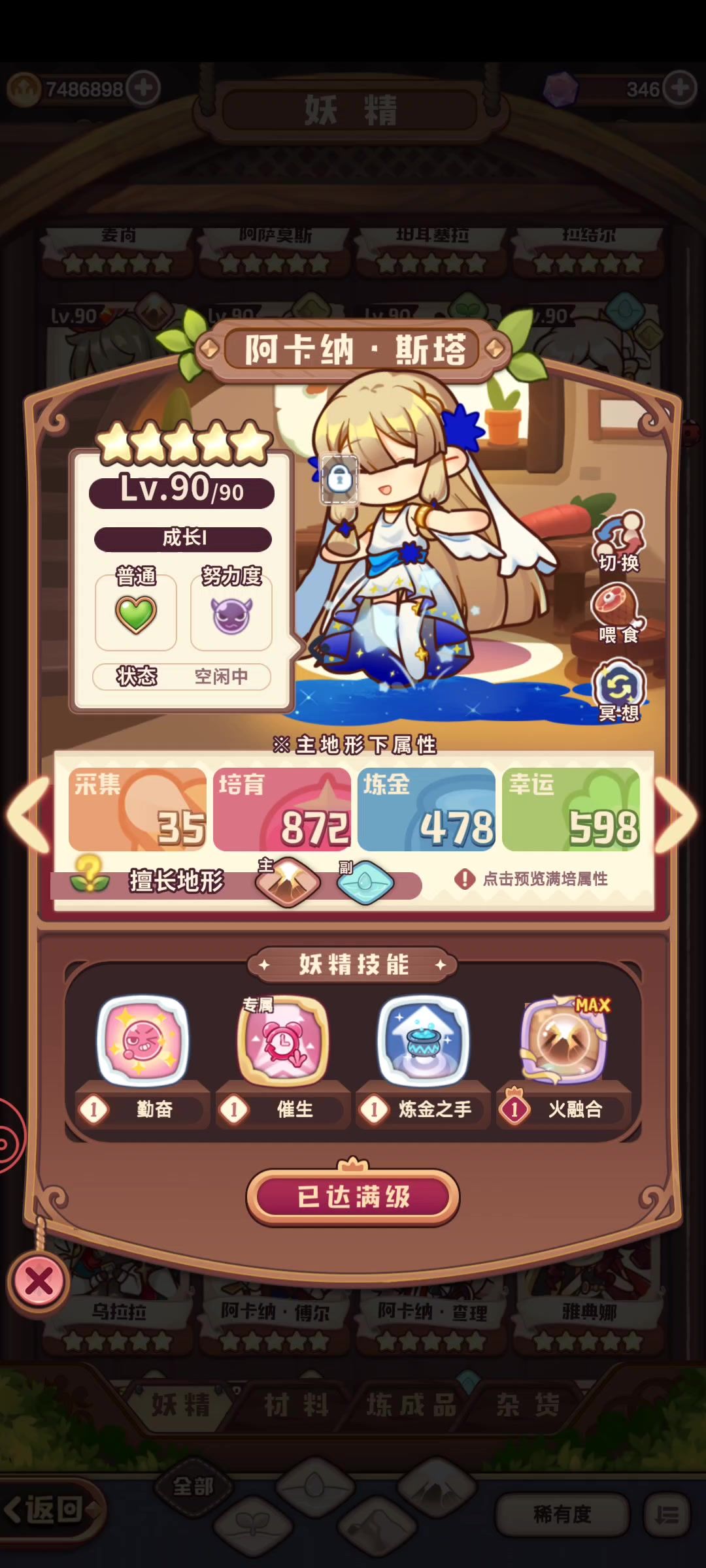Viewport: 706px width, 1568px height.
Task: Tap the secondary terrain water icon
Action: pos(365,883)
